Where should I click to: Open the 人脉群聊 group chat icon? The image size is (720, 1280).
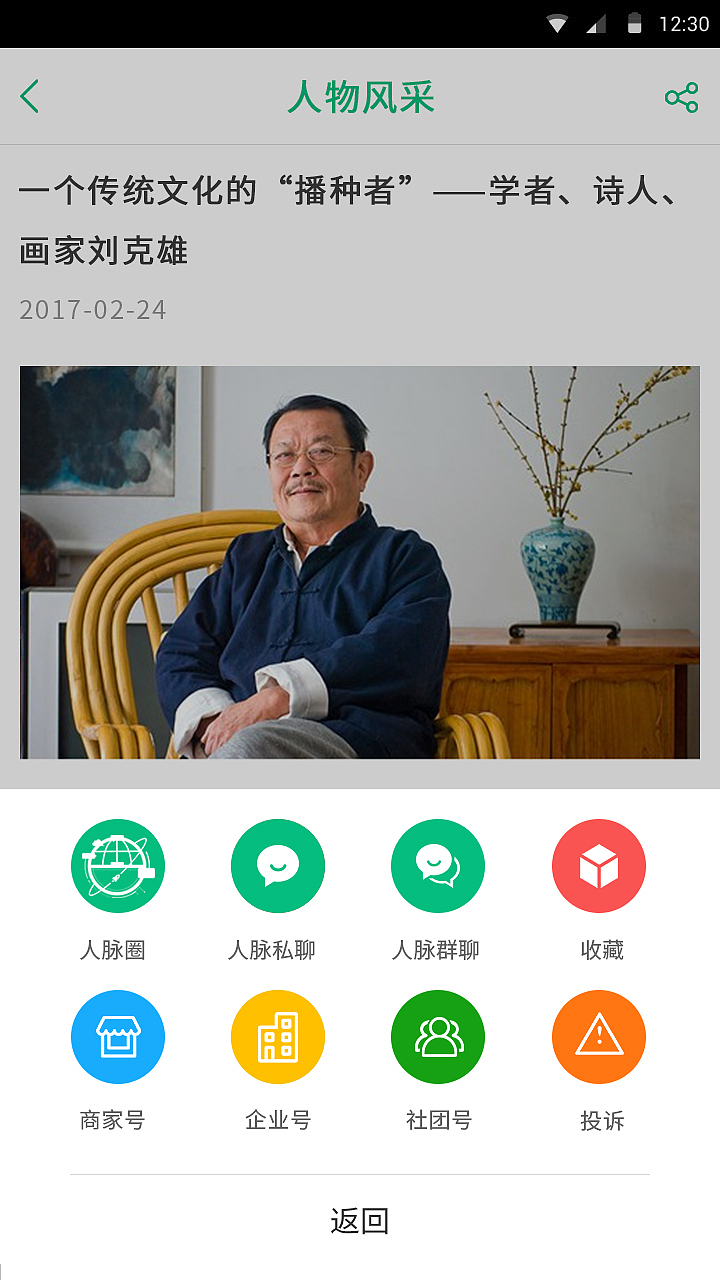click(438, 865)
